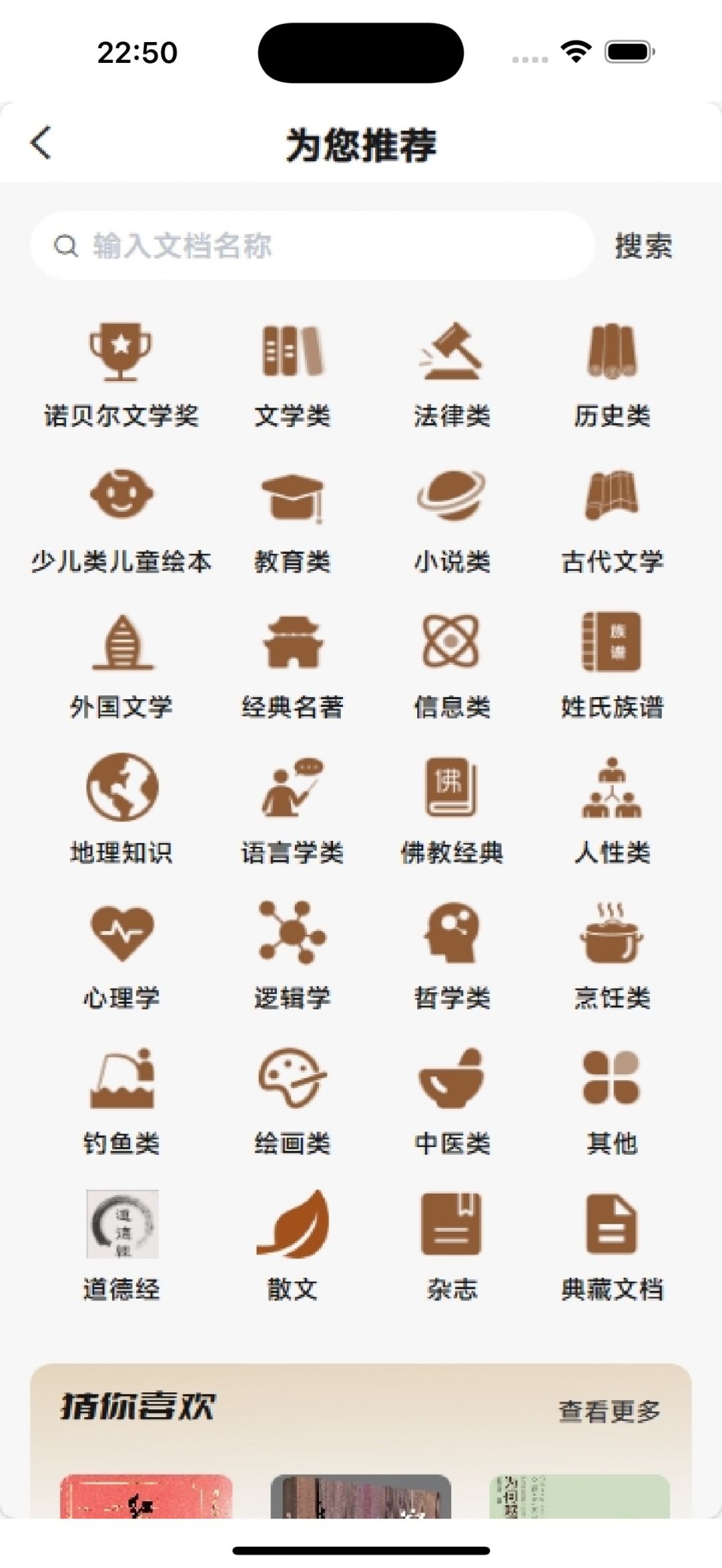Tap 查看更多 in 猜你喜欢 section
The image size is (722, 1568).
[x=609, y=1412]
